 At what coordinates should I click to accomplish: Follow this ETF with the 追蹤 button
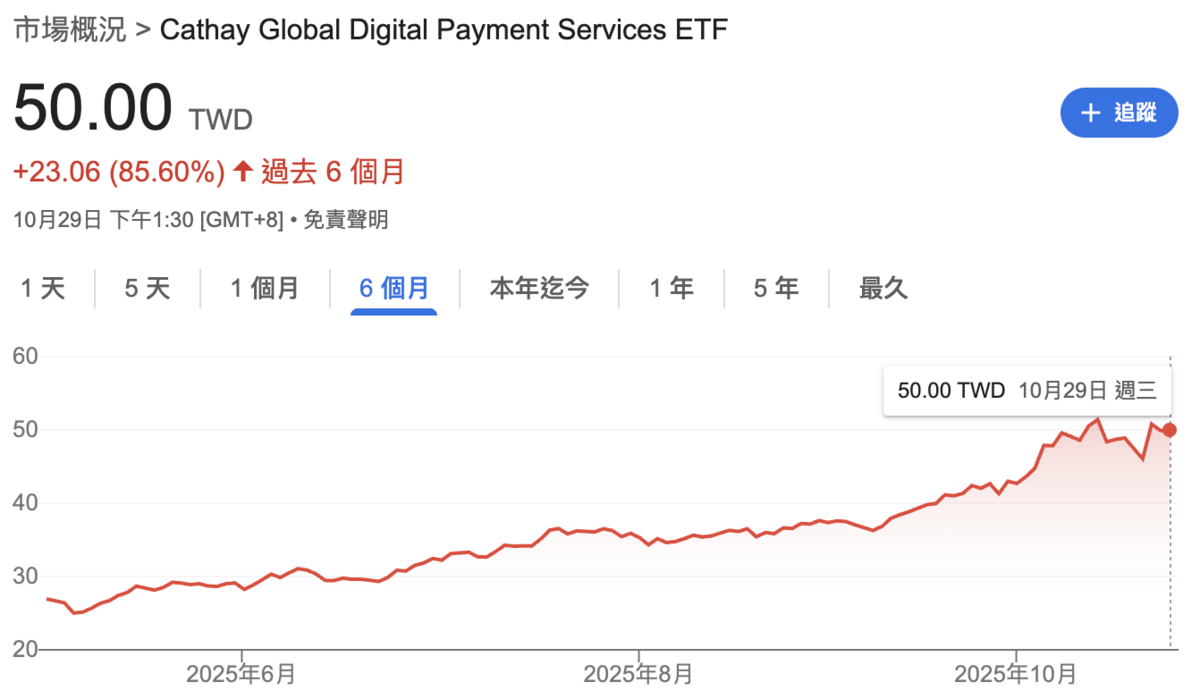tap(1119, 112)
